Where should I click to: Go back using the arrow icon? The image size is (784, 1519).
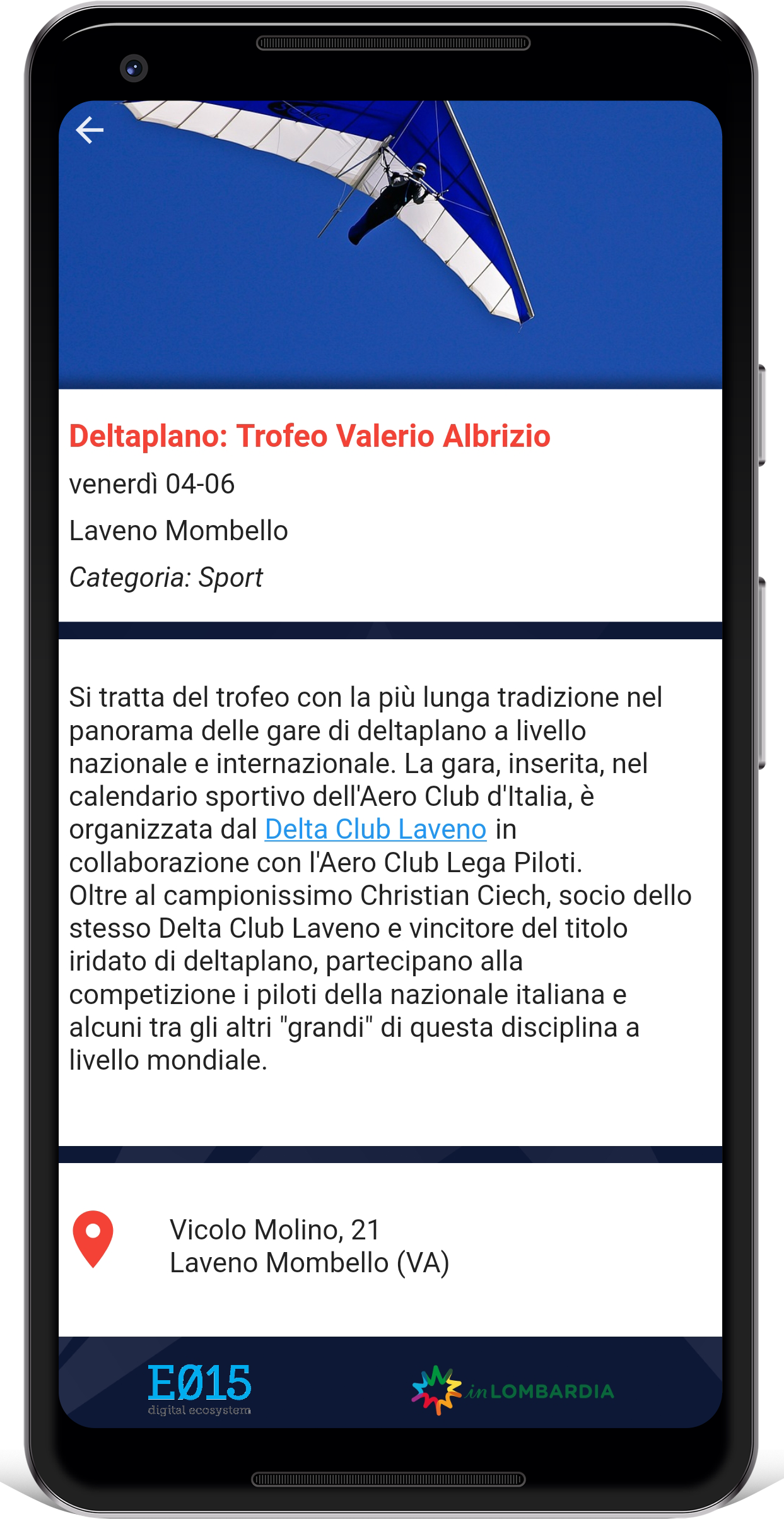pyautogui.click(x=90, y=130)
